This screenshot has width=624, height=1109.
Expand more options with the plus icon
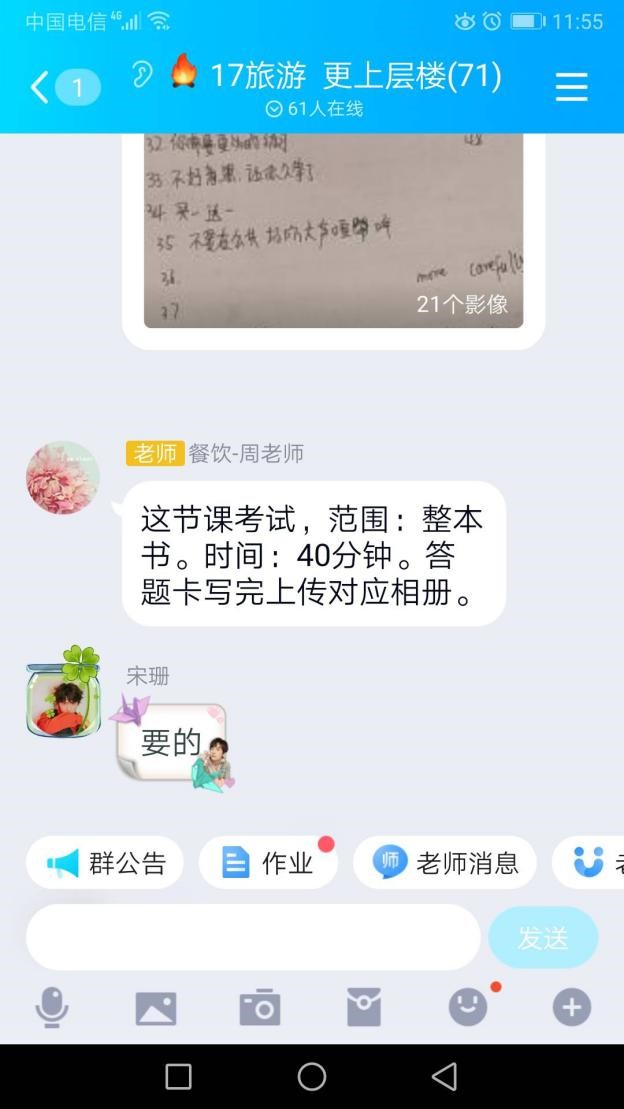click(x=572, y=1008)
